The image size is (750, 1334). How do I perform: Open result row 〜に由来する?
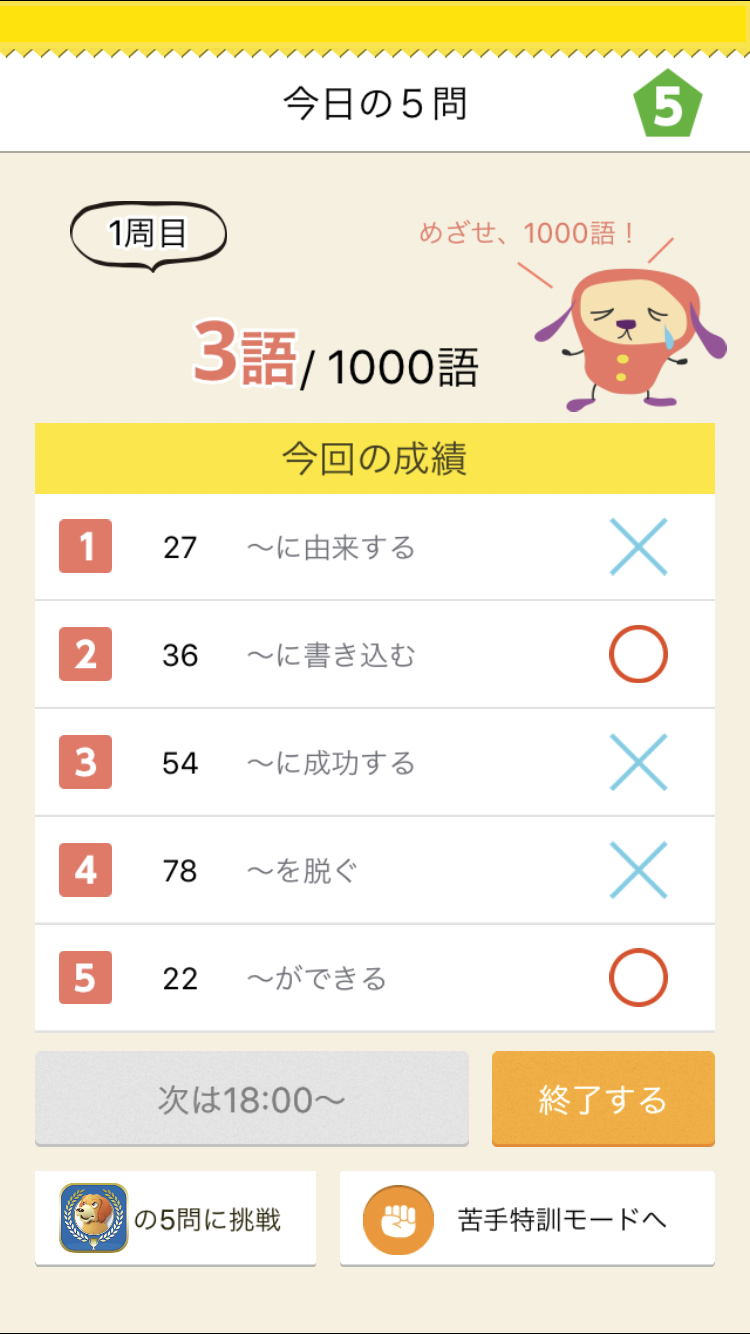[x=375, y=547]
